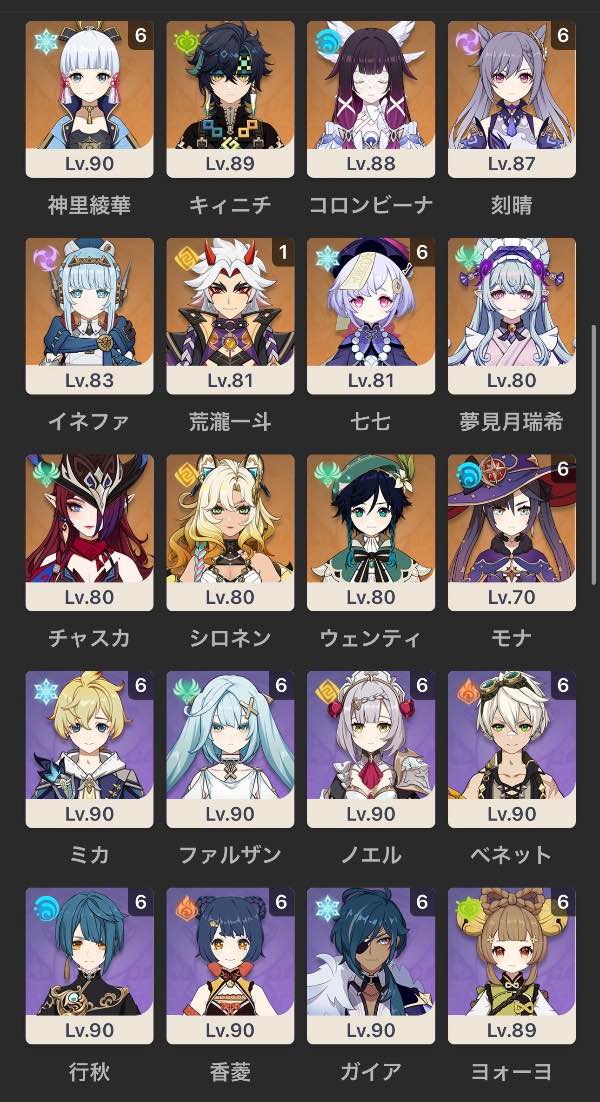Viewport: 600px width, 1102px height.
Task: View the ミカ character card
Action: coord(89,749)
